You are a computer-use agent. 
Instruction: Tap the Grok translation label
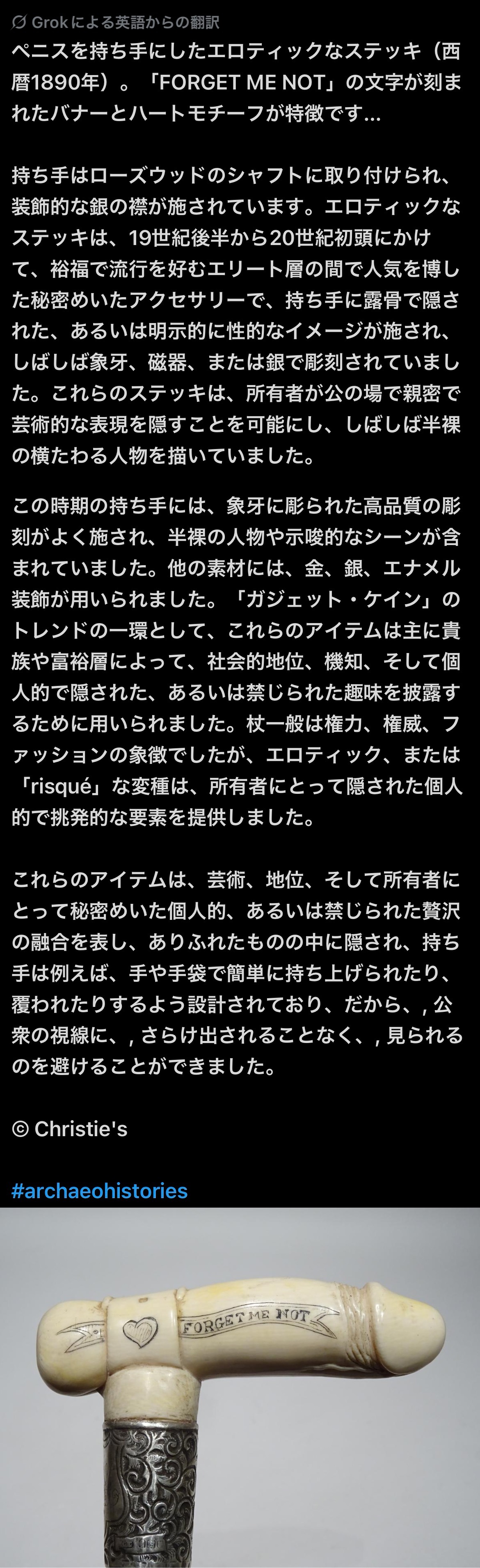point(116,23)
